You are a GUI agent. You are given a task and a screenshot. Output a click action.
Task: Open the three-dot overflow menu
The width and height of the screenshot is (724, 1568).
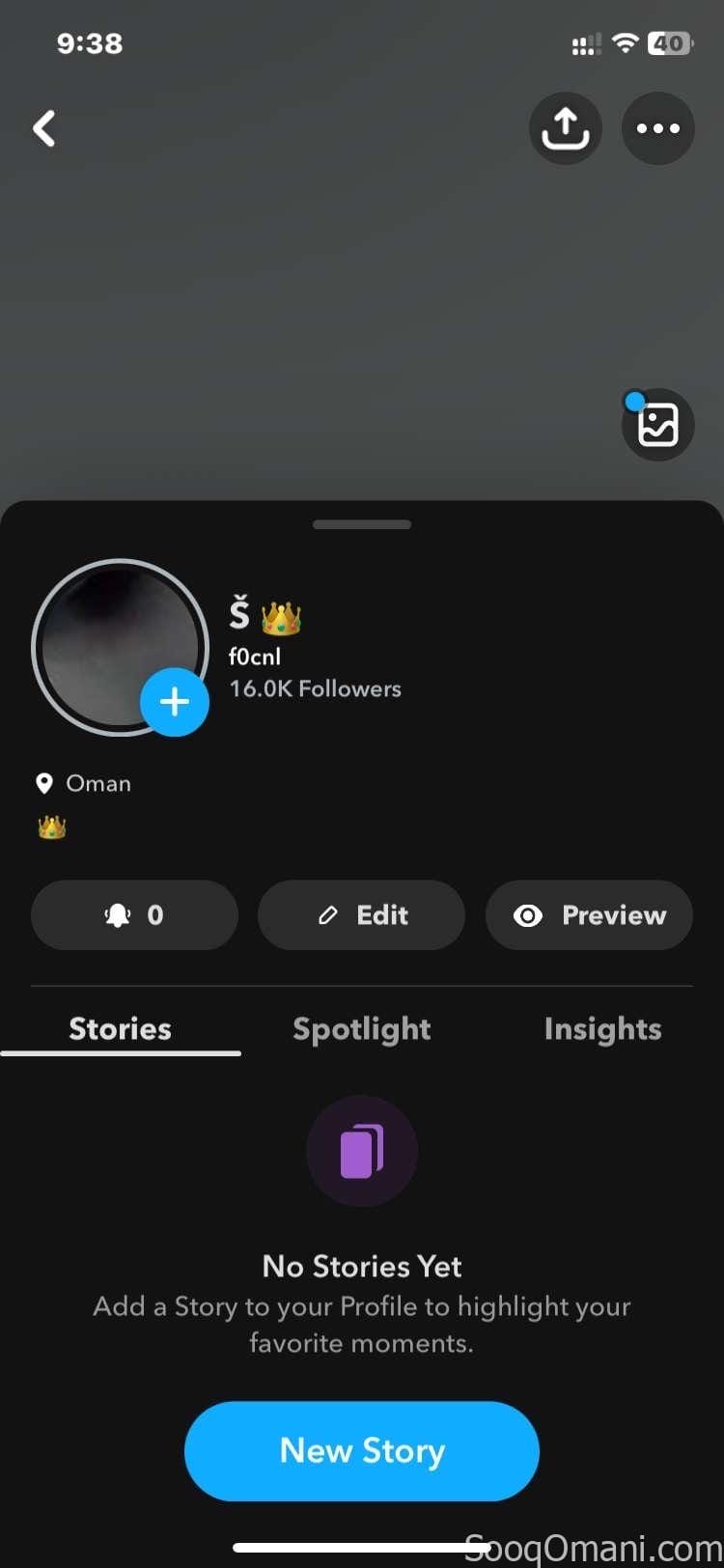click(x=658, y=128)
